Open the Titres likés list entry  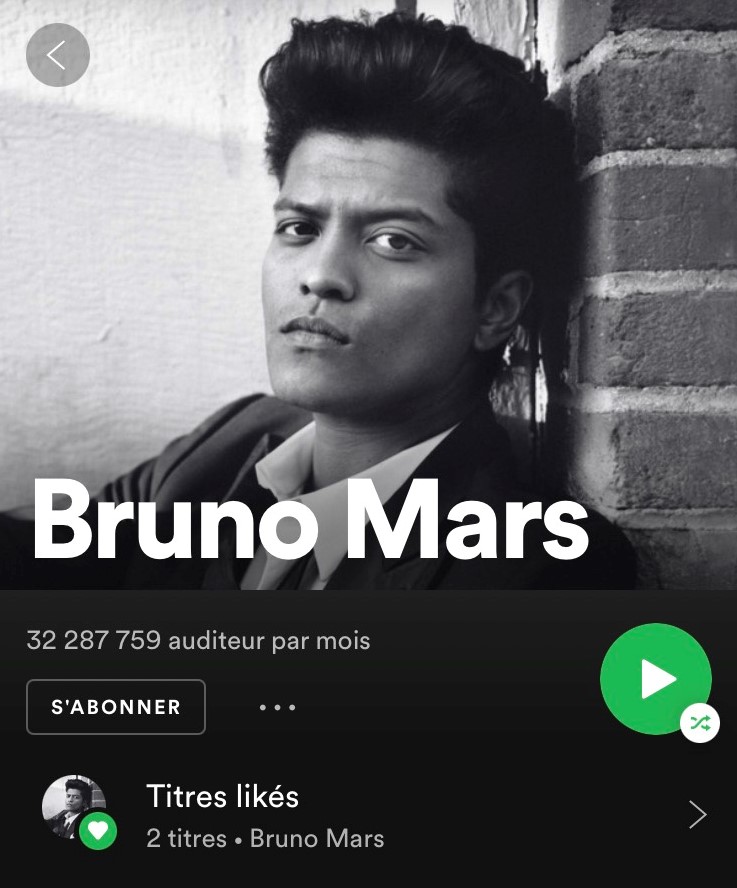click(222, 797)
